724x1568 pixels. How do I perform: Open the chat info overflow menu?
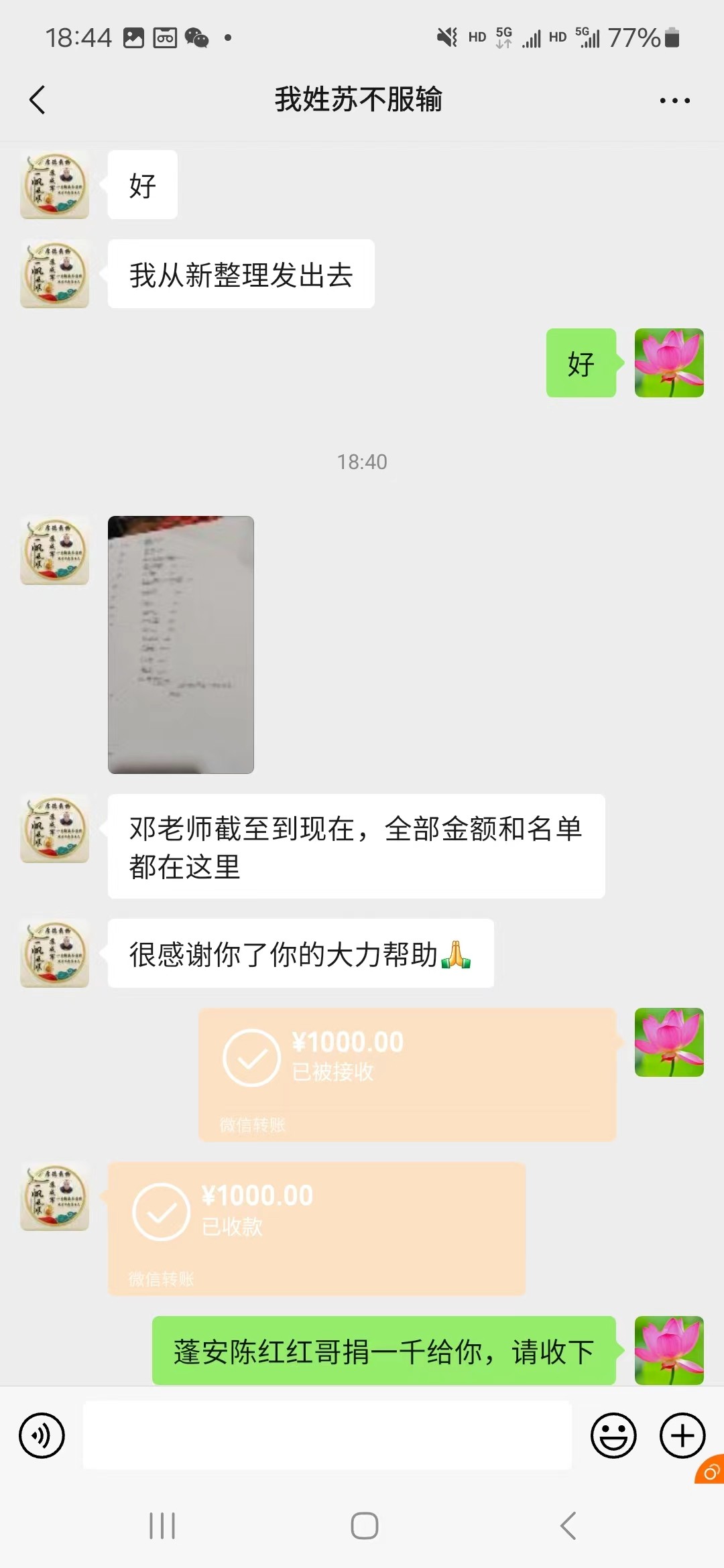click(674, 101)
